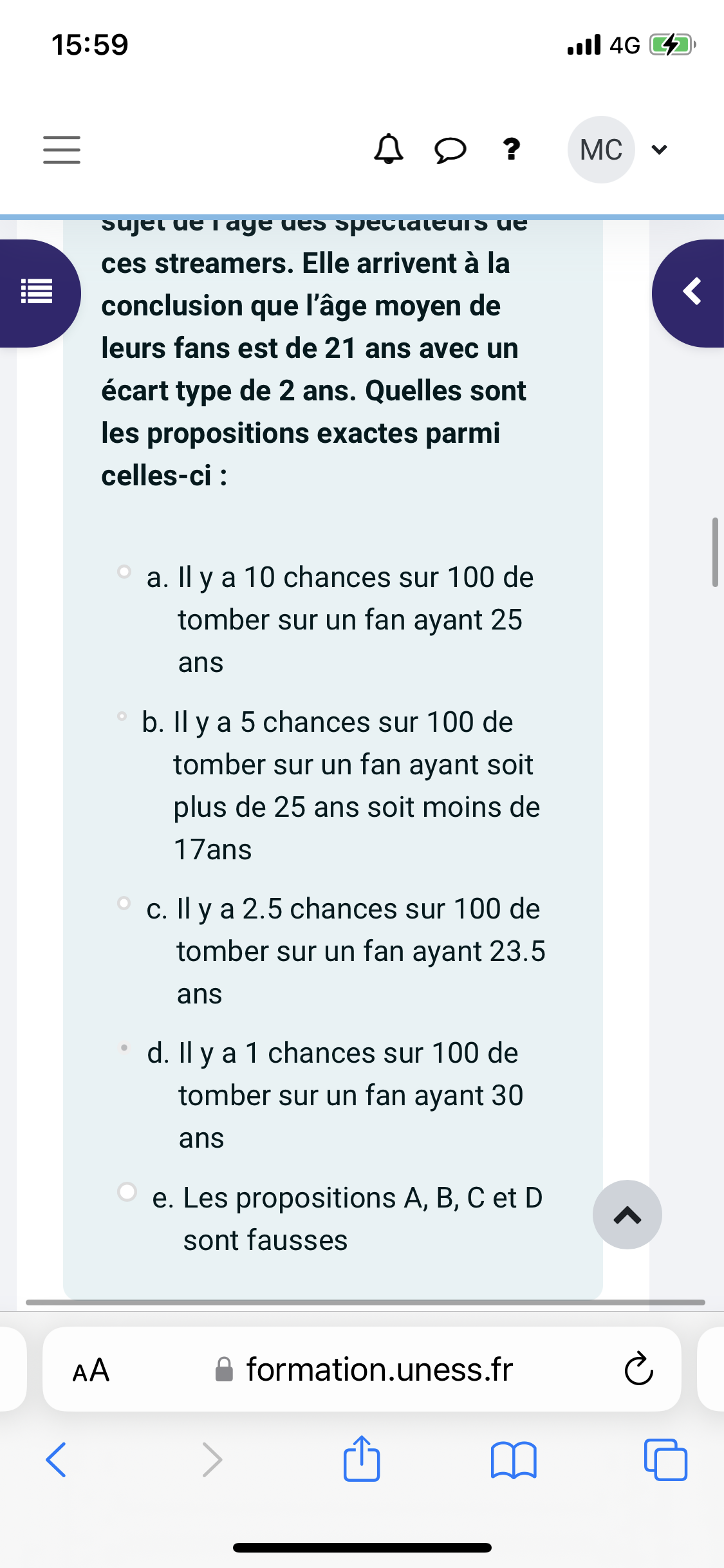Jump back to top of page
The height and width of the screenshot is (1568, 724).
tap(627, 1215)
